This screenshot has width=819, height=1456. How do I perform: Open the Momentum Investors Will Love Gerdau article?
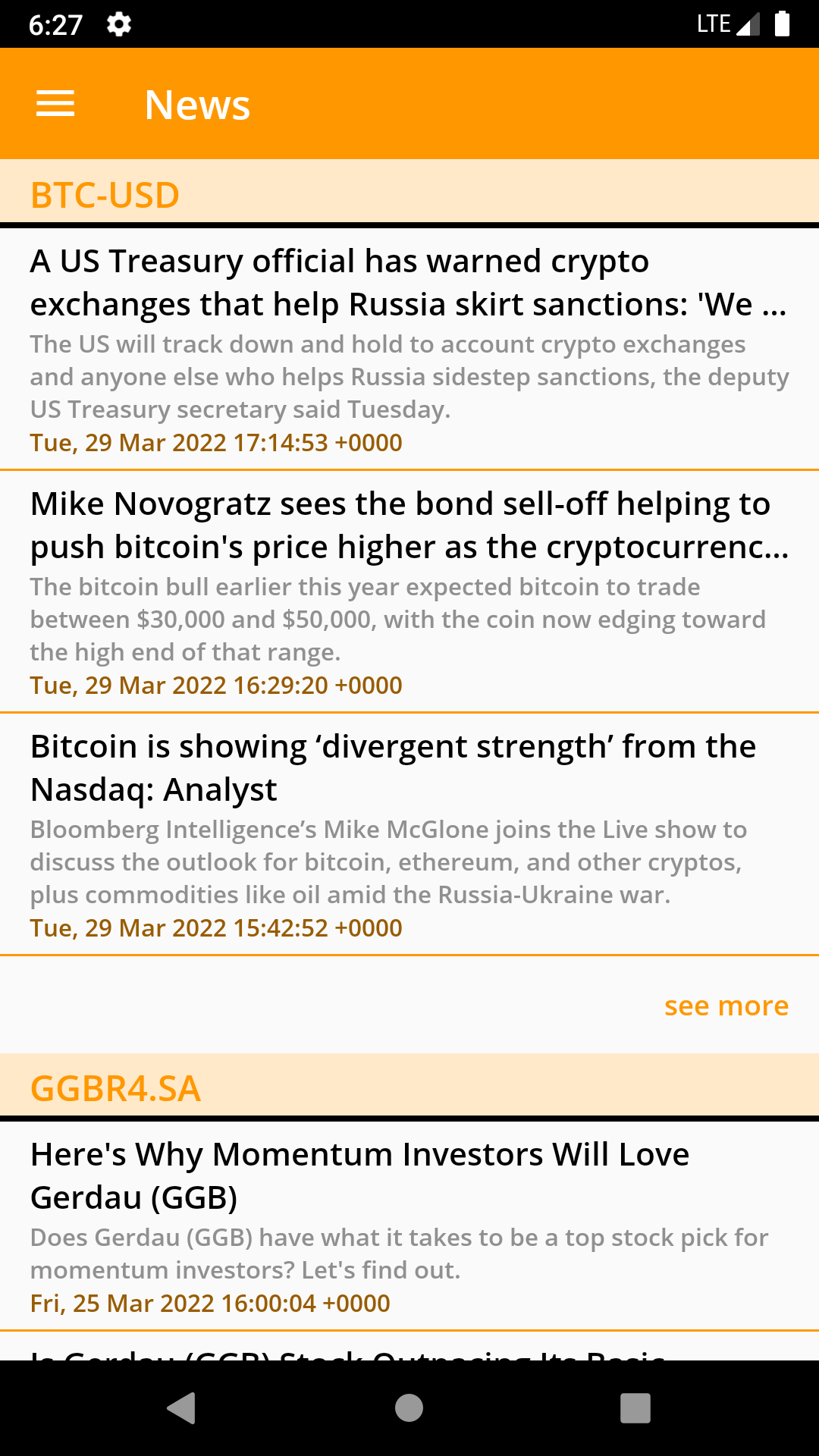(x=409, y=1225)
